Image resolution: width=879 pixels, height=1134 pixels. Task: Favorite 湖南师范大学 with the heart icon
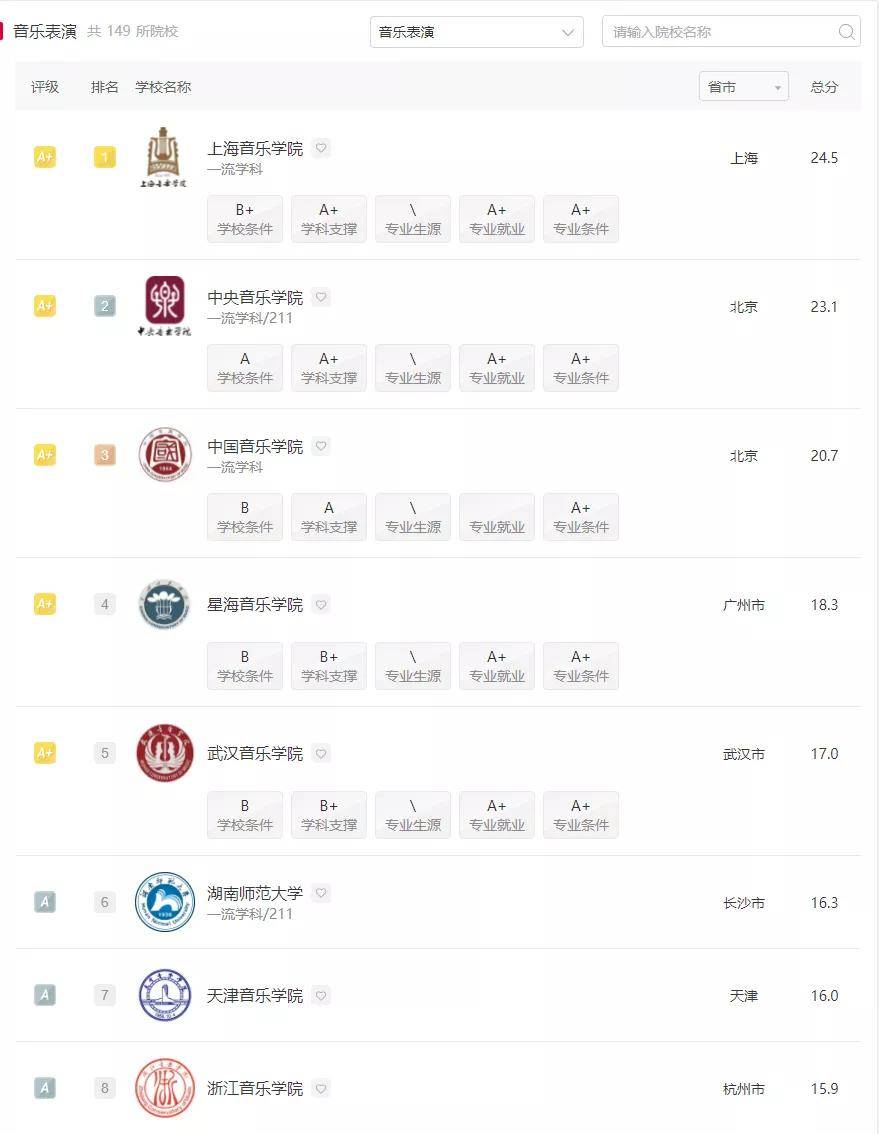pyautogui.click(x=321, y=893)
